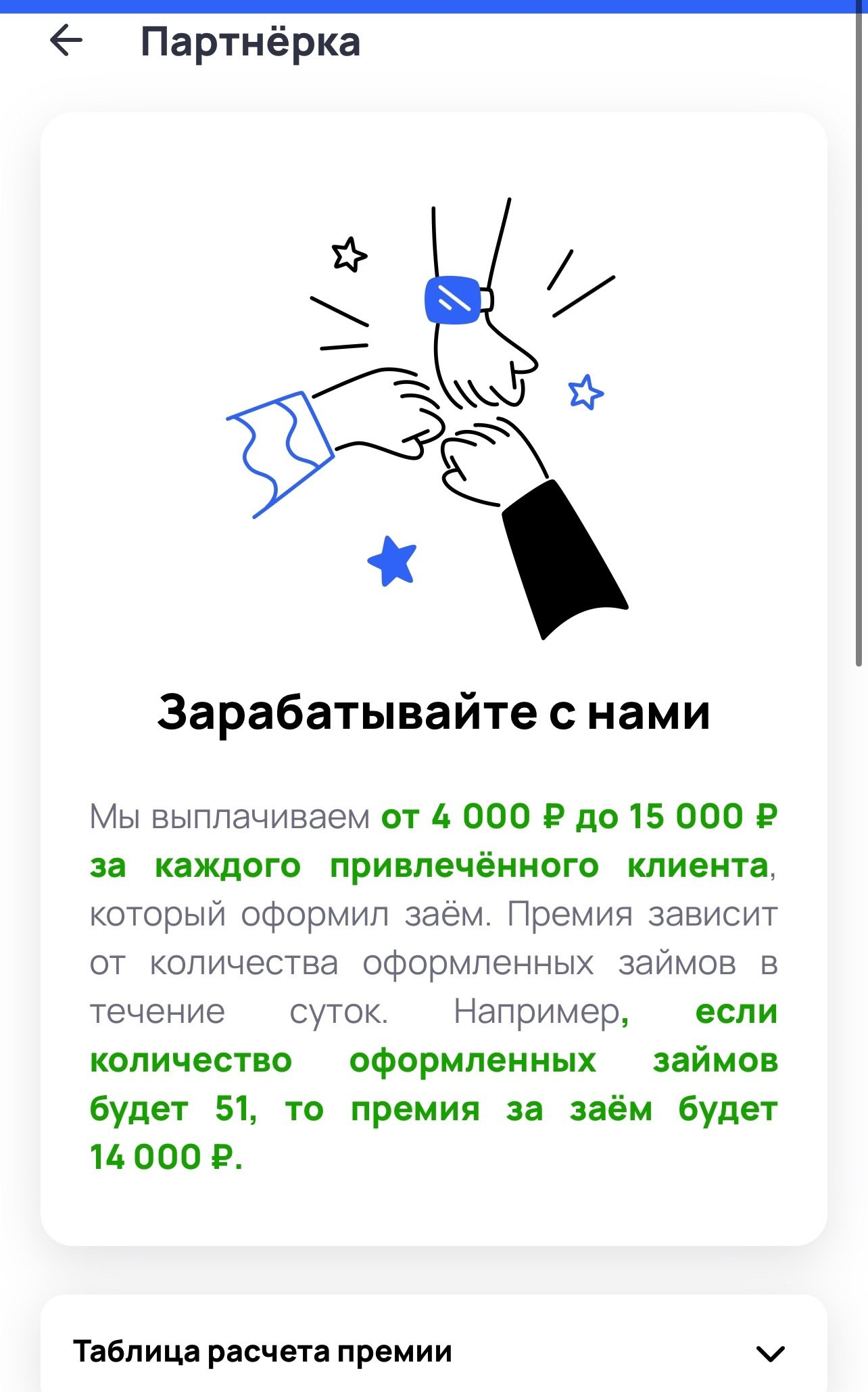Tap the white promo card with earnings description
The width and height of the screenshot is (868, 1392).
pos(433,676)
